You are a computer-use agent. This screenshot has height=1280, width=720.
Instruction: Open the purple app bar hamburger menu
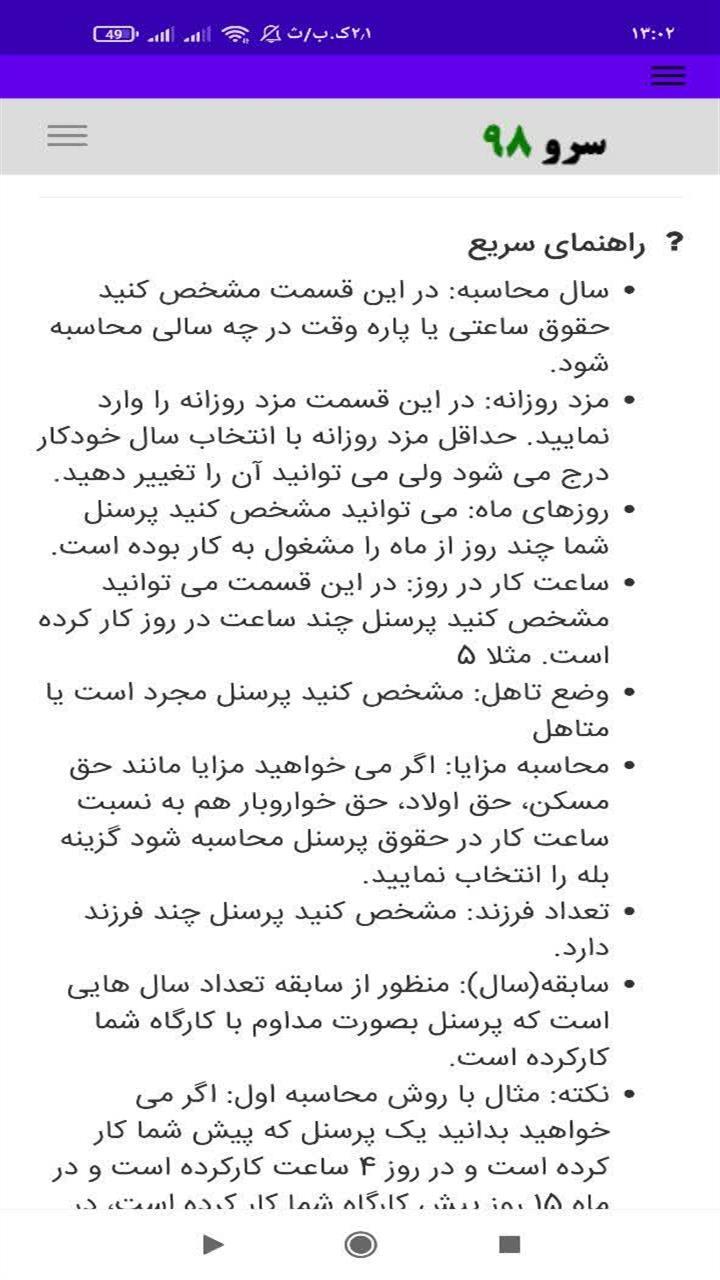pyautogui.click(x=668, y=76)
